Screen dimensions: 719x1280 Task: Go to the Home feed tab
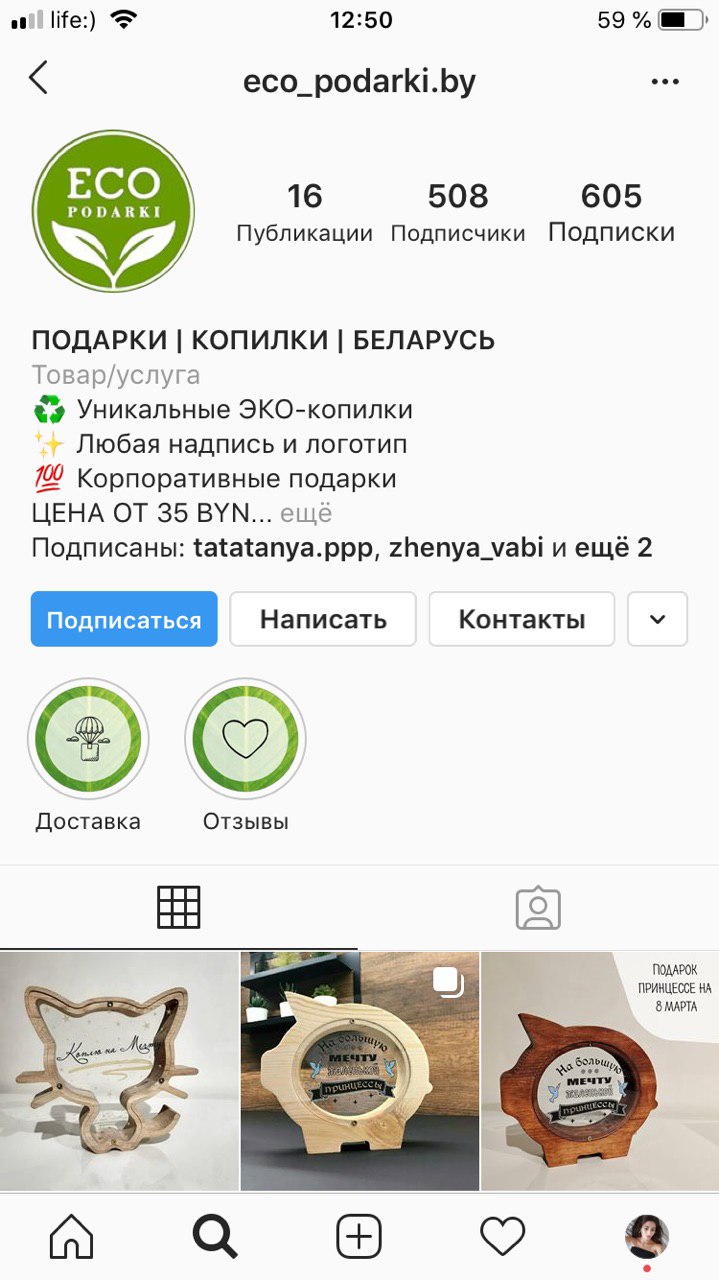coord(71,1237)
